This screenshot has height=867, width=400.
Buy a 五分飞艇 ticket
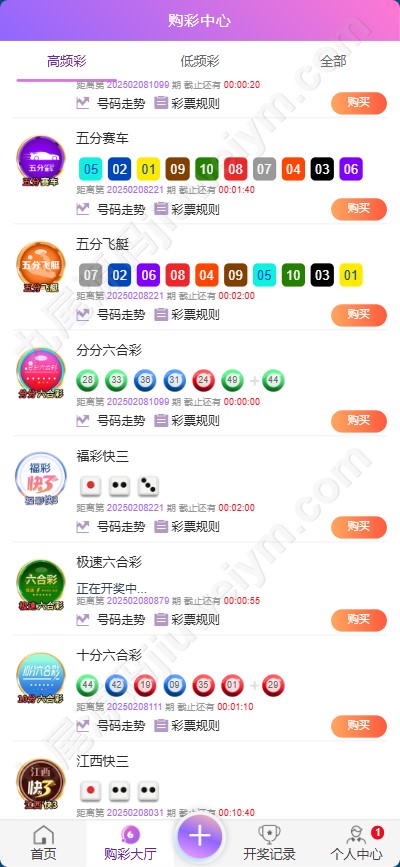coord(359,315)
